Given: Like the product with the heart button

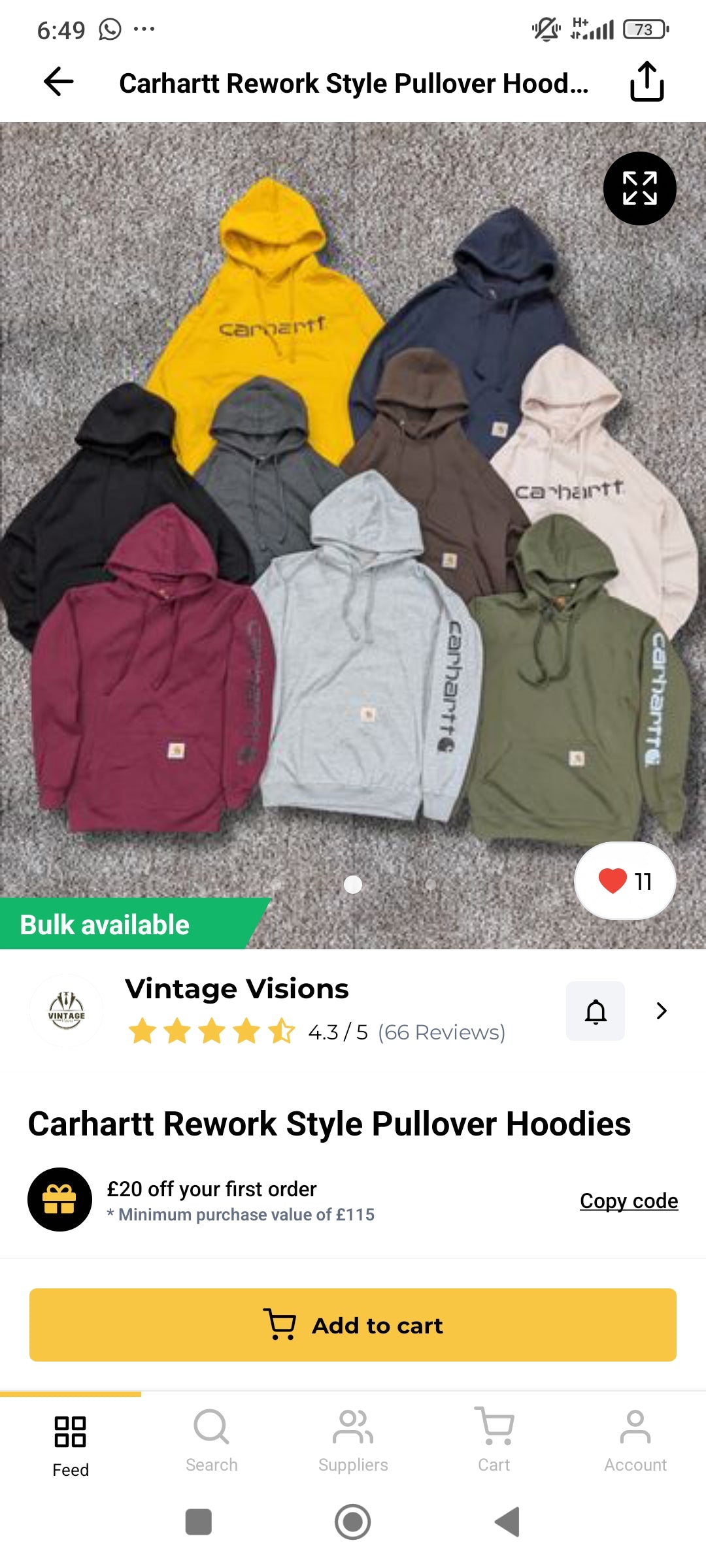Looking at the screenshot, I should pos(624,881).
